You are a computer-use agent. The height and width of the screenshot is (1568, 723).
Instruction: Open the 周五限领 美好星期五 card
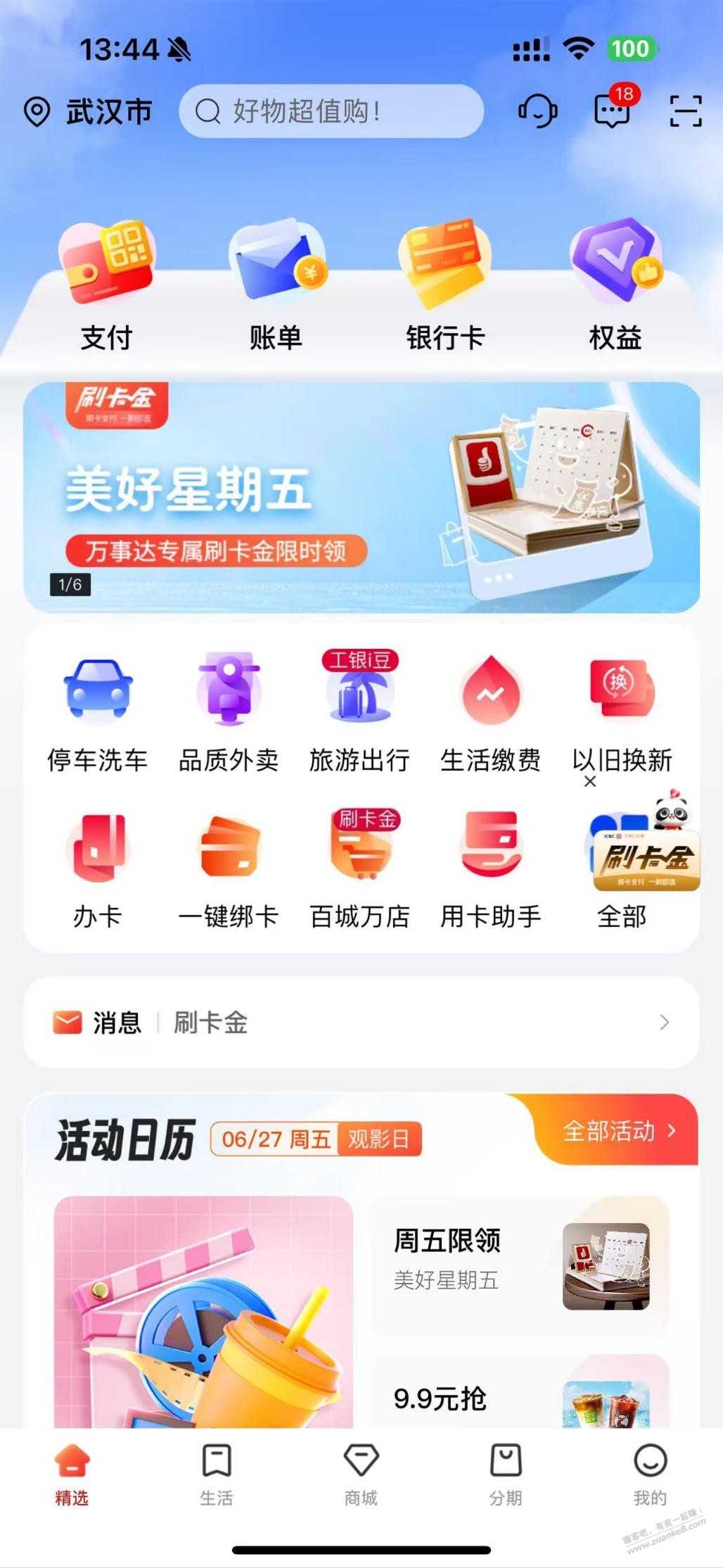click(519, 1265)
